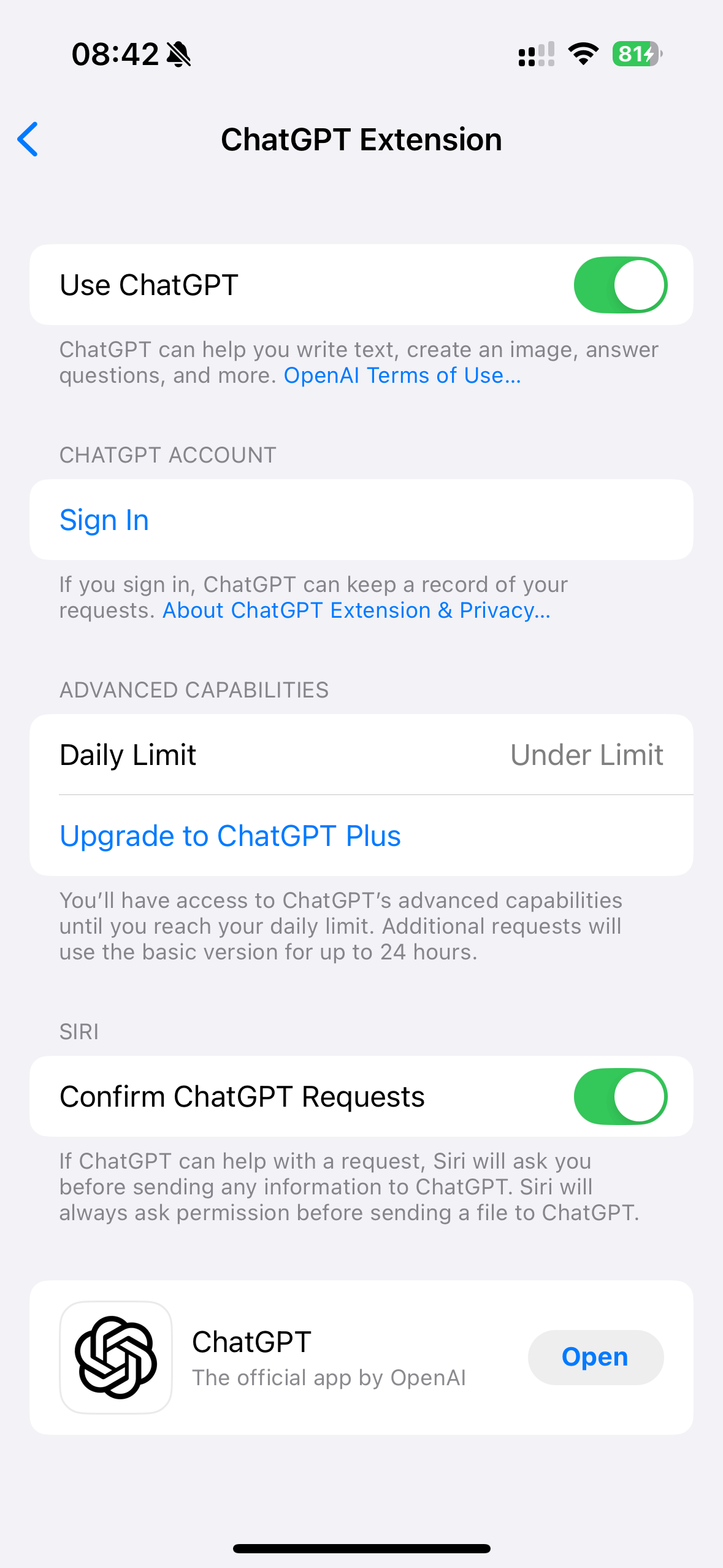Screen dimensions: 723x1568
Task: Read About ChatGPT Extension & Privacy
Action: tap(356, 610)
